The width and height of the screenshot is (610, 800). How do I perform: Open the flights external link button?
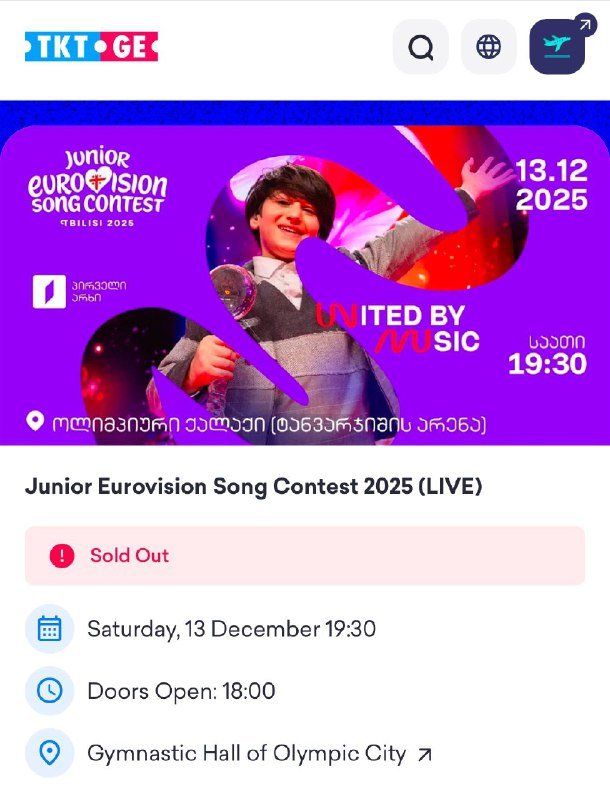(557, 47)
